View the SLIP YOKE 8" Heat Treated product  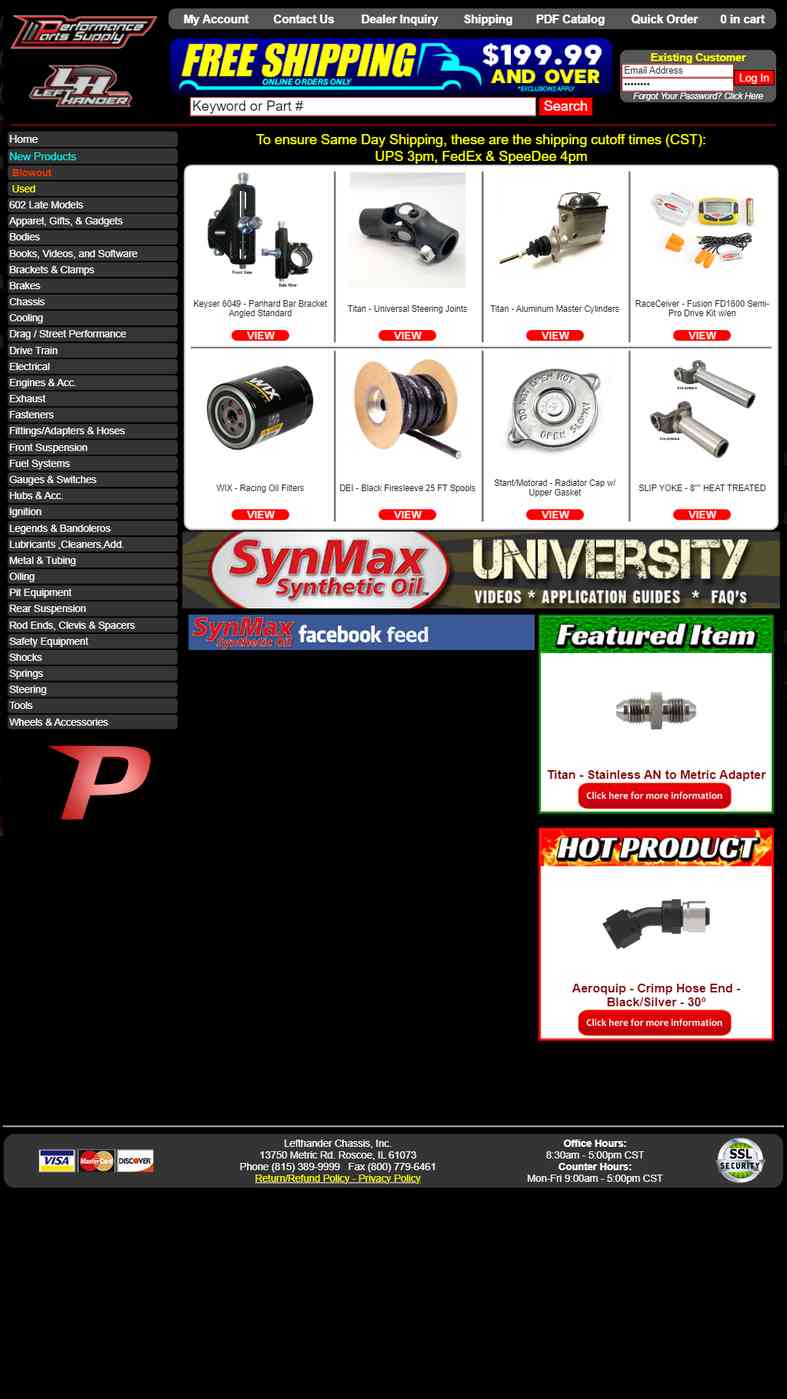tap(702, 515)
